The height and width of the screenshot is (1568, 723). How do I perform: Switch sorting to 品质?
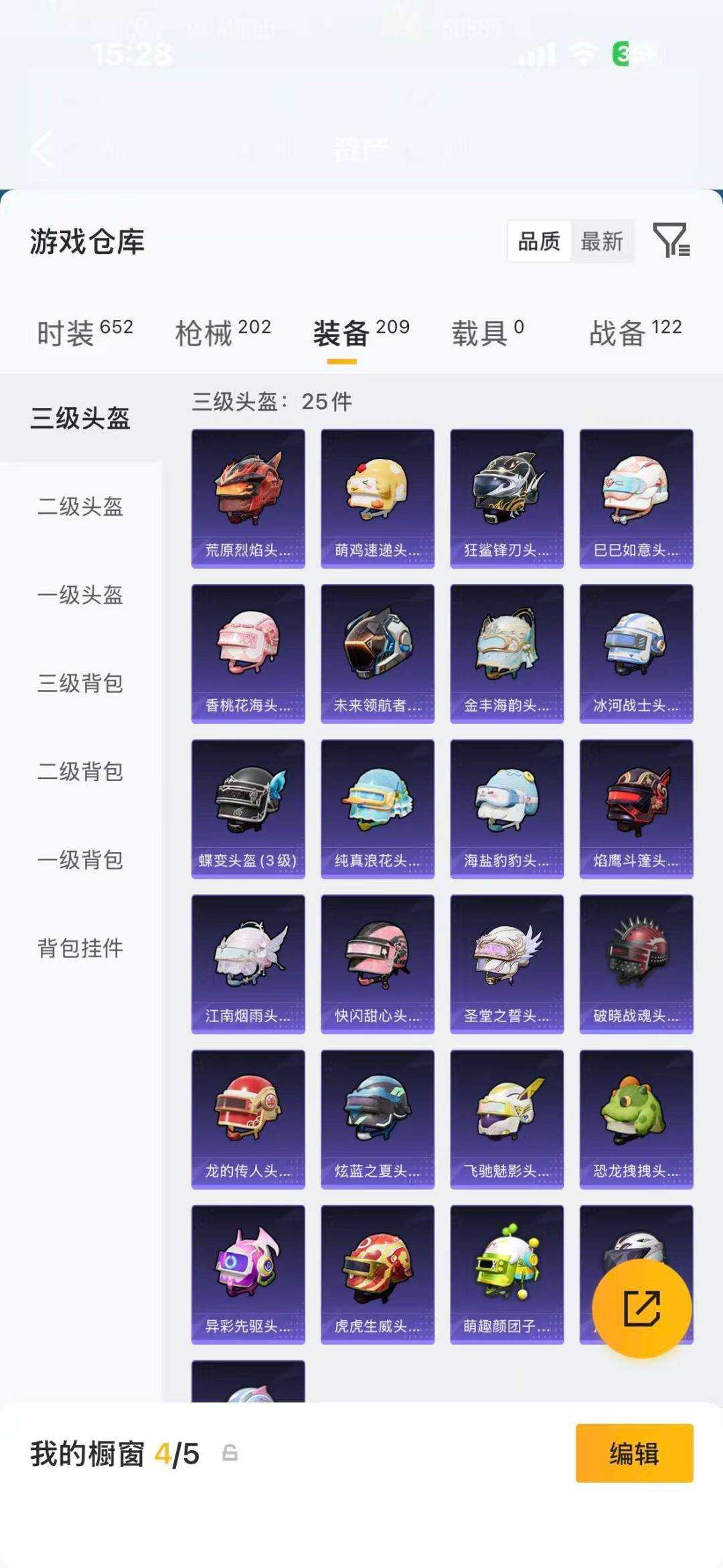[540, 242]
